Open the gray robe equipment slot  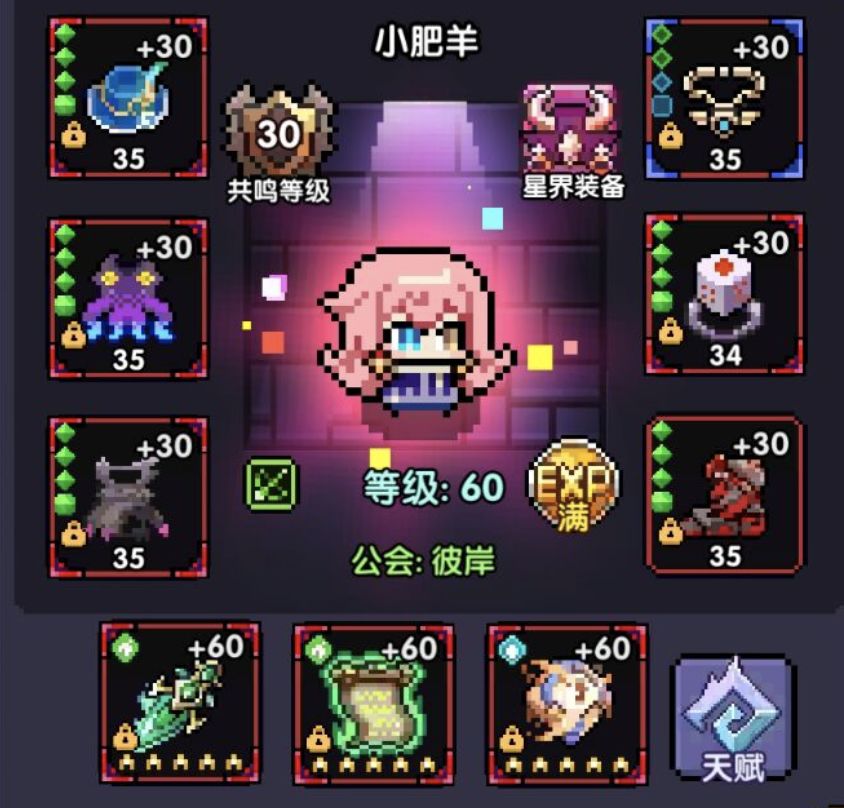coord(128,496)
